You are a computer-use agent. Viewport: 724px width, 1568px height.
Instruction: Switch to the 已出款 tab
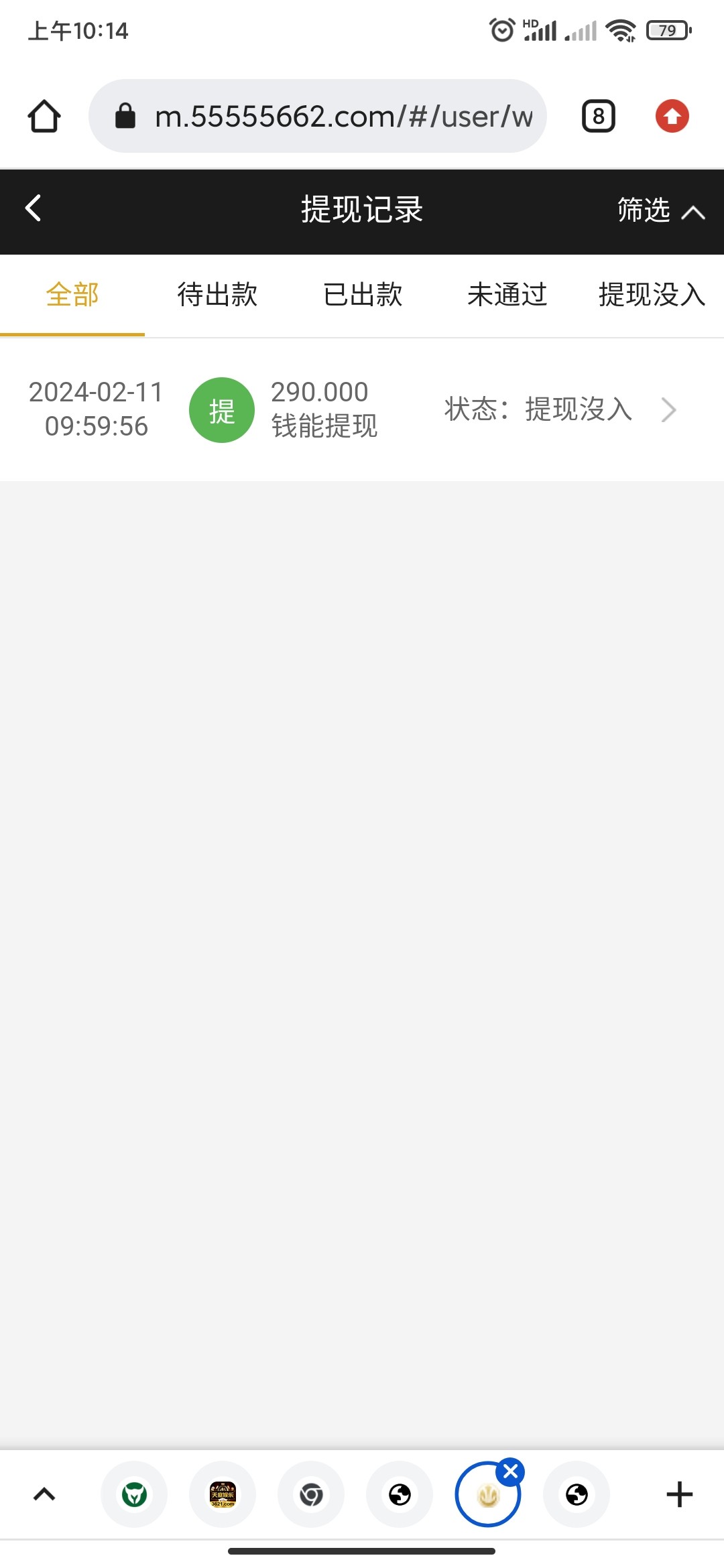click(363, 295)
